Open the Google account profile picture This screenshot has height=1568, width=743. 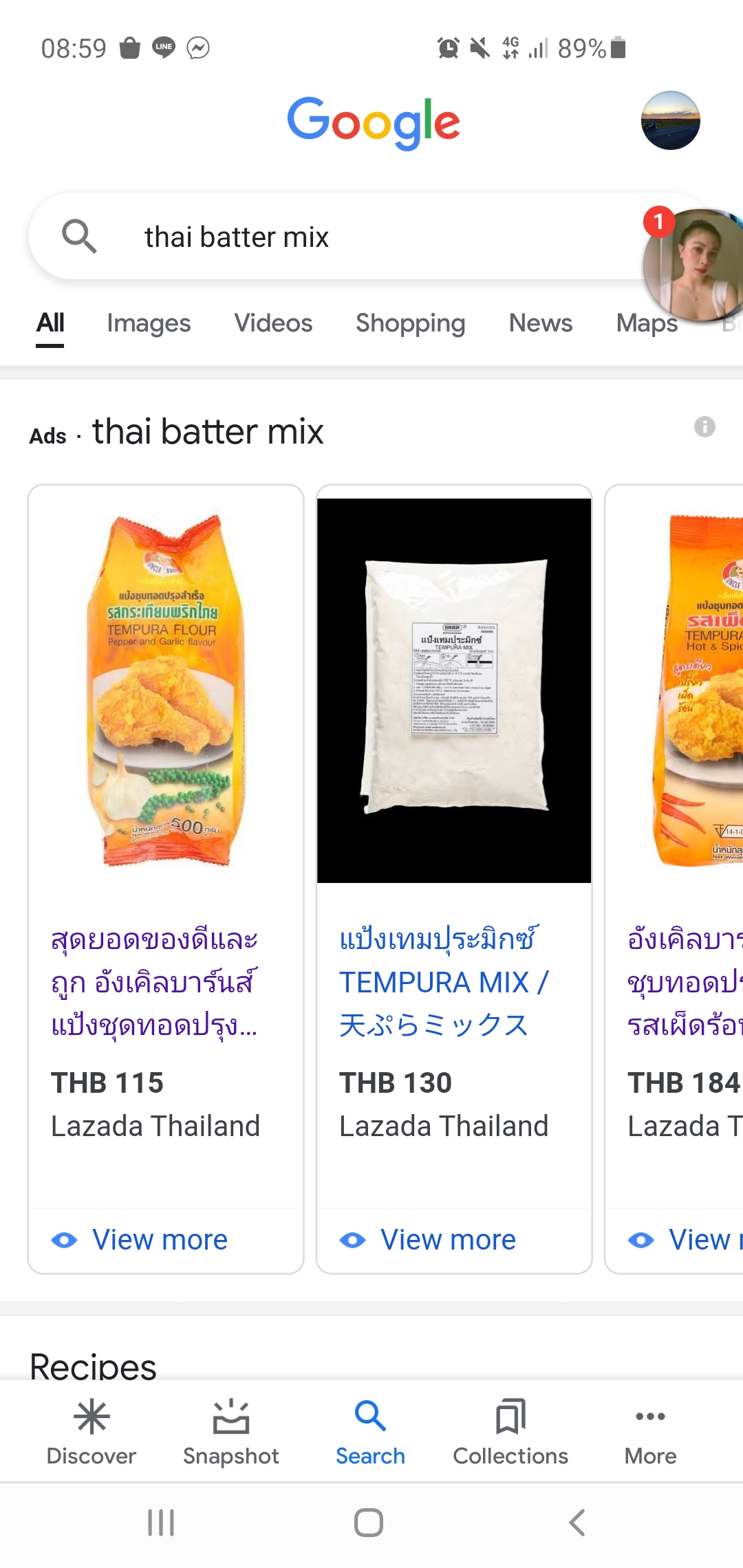point(670,120)
